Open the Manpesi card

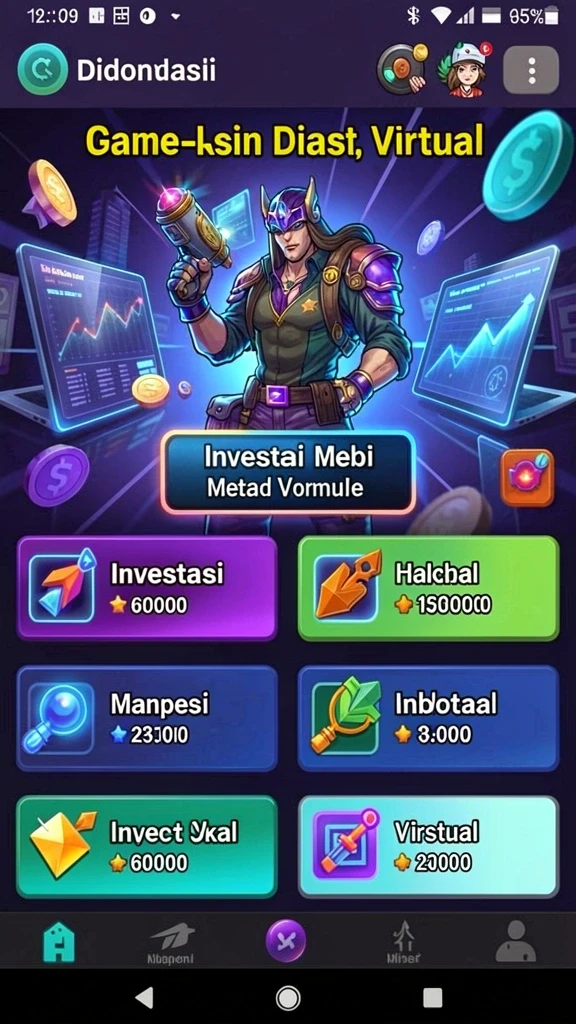[x=147, y=718]
